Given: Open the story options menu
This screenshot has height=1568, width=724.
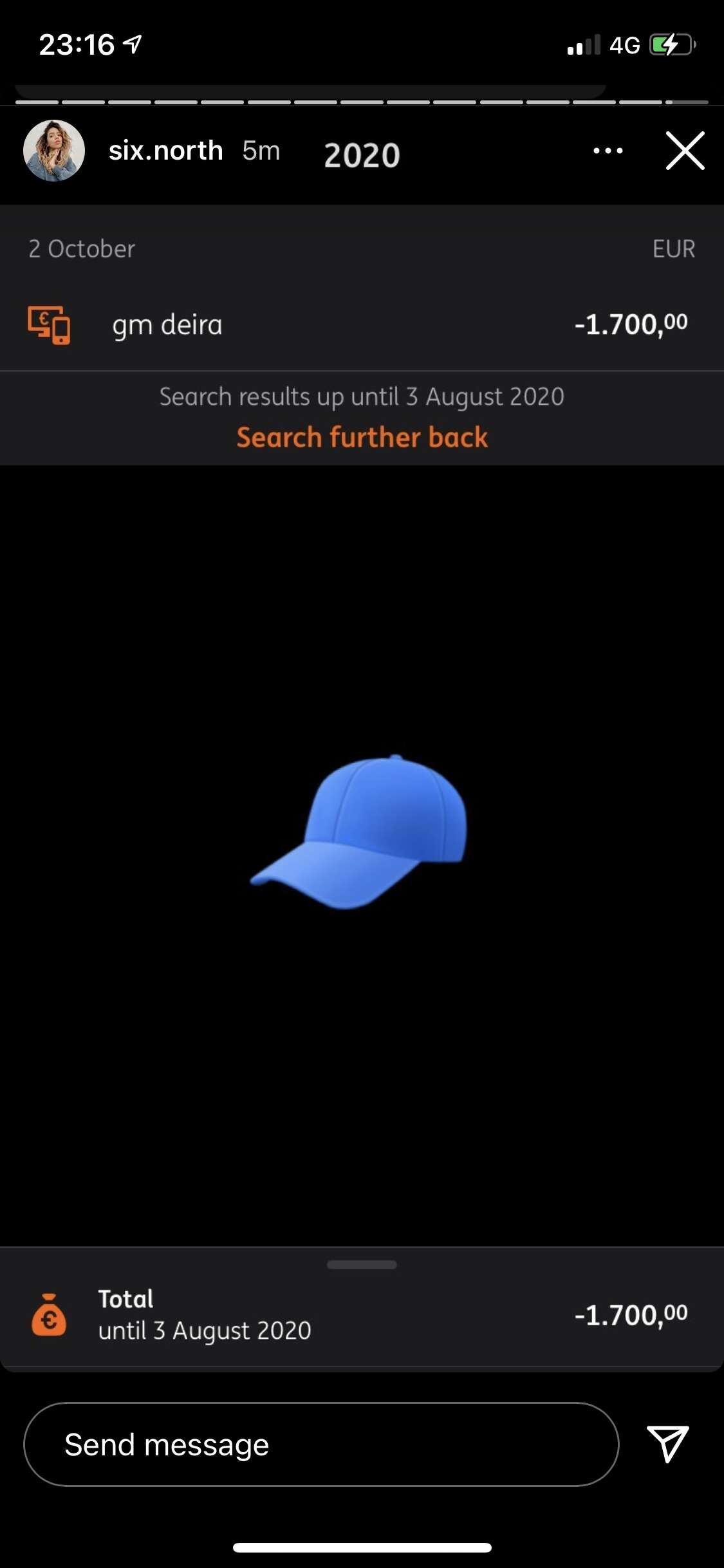Looking at the screenshot, I should 608,151.
